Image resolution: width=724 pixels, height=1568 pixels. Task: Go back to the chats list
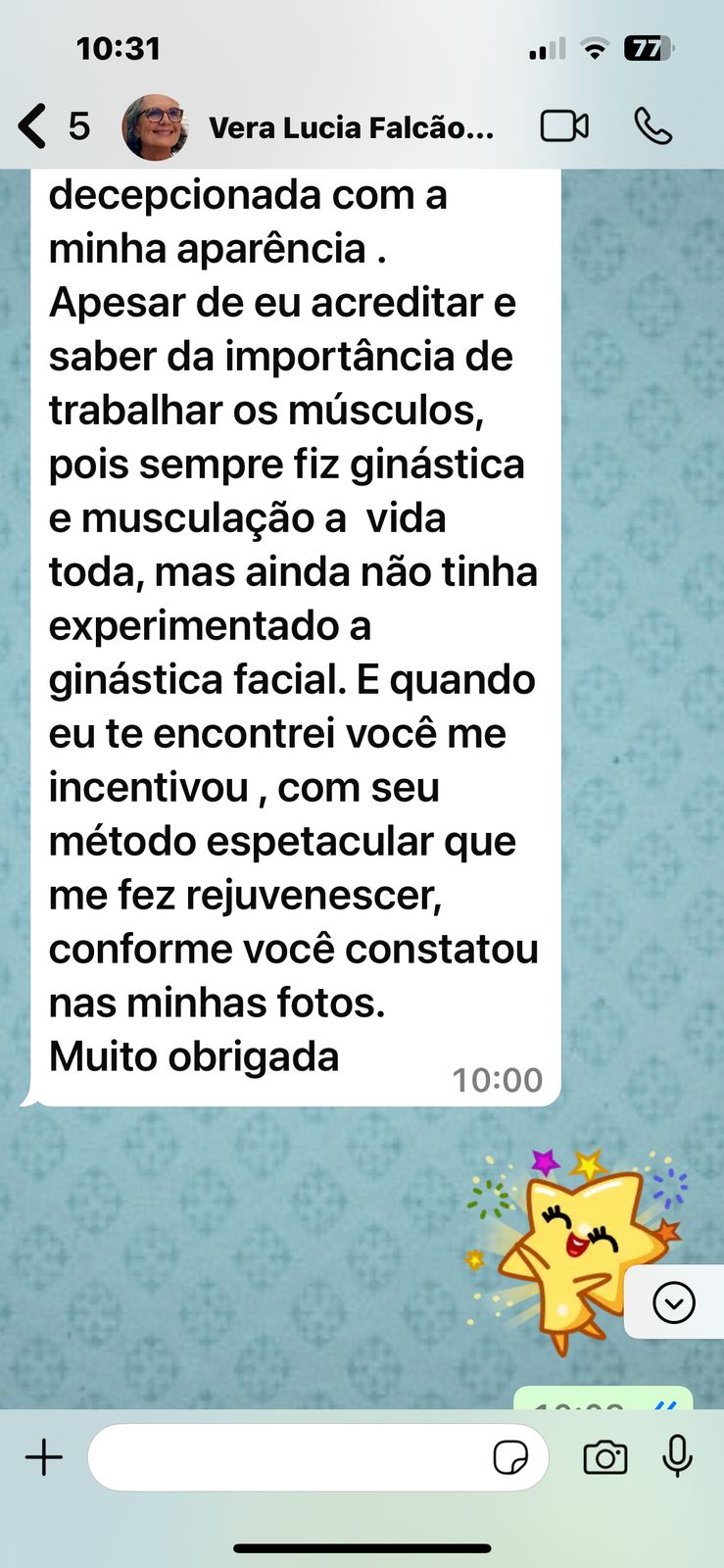tap(34, 126)
